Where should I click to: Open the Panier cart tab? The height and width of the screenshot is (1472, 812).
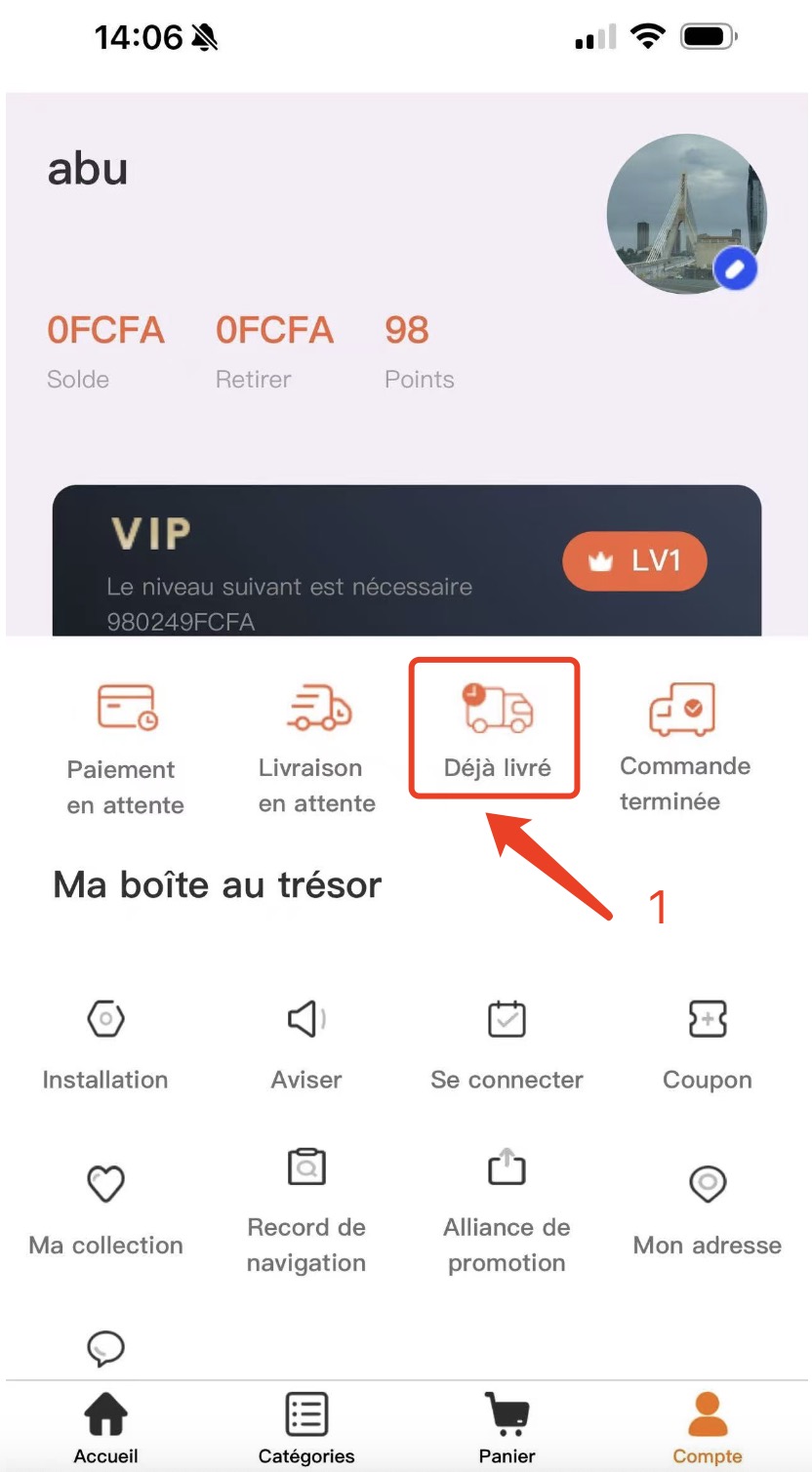click(507, 1427)
